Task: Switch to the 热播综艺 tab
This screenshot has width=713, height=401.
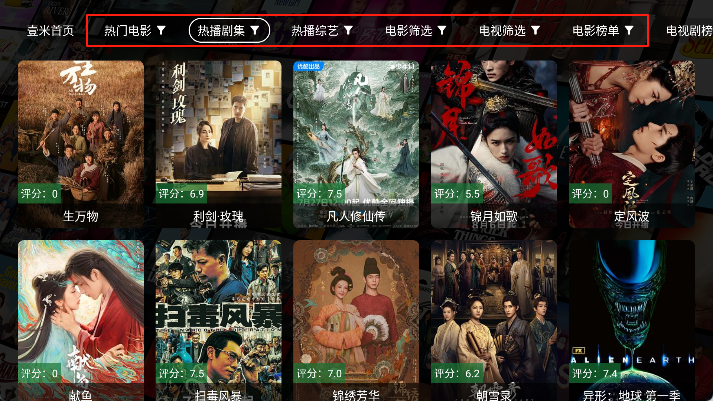Action: tap(322, 31)
